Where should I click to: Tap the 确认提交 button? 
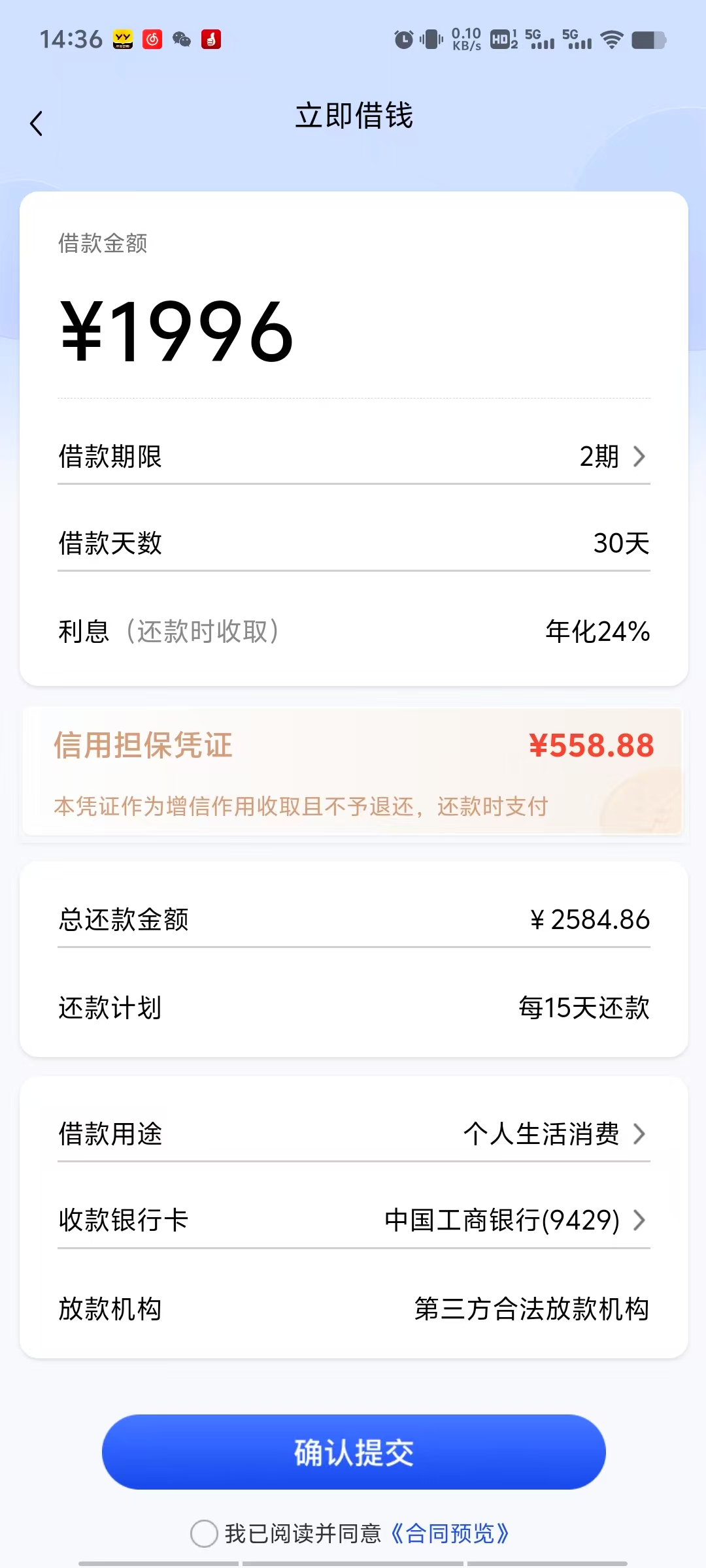tap(354, 1452)
